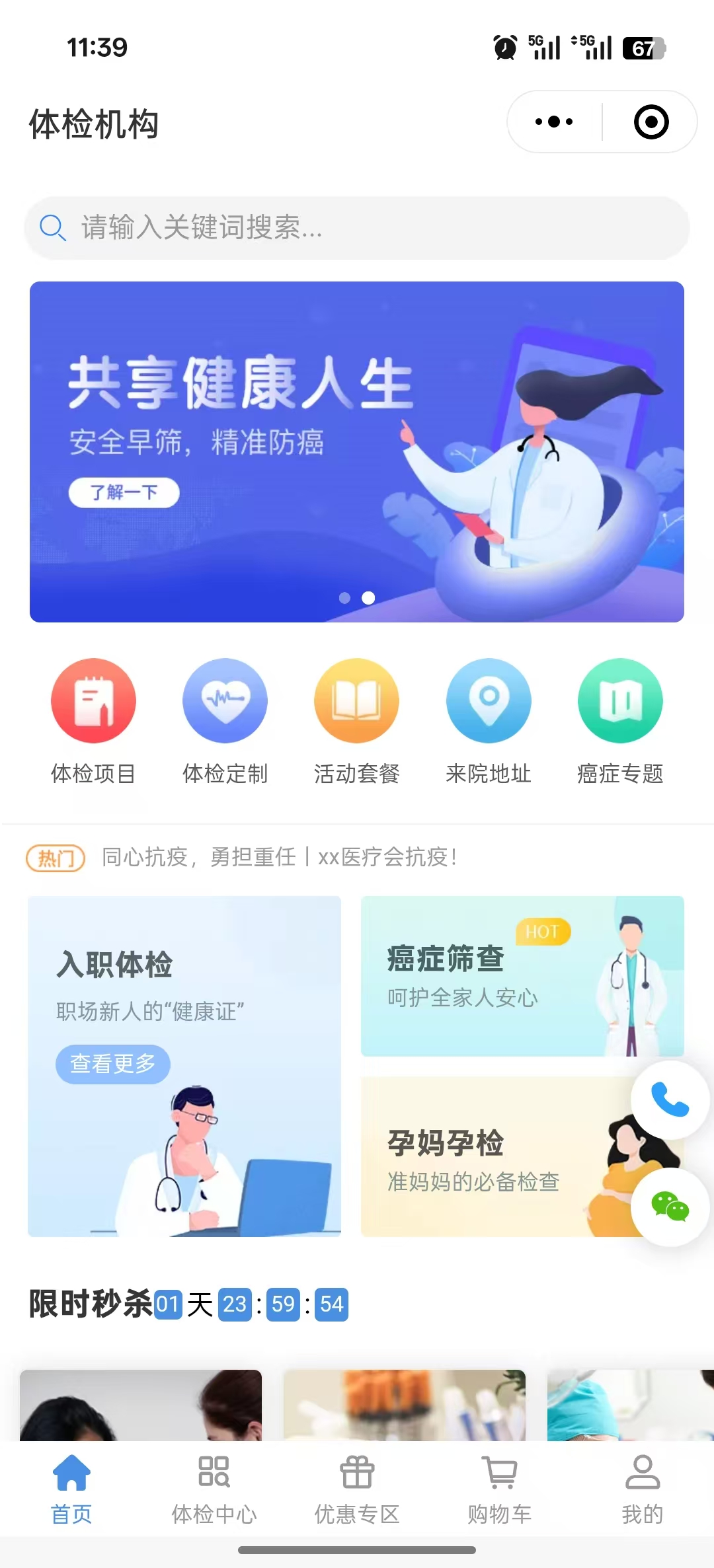Tap 了解一下 on the health banner

pyautogui.click(x=124, y=492)
